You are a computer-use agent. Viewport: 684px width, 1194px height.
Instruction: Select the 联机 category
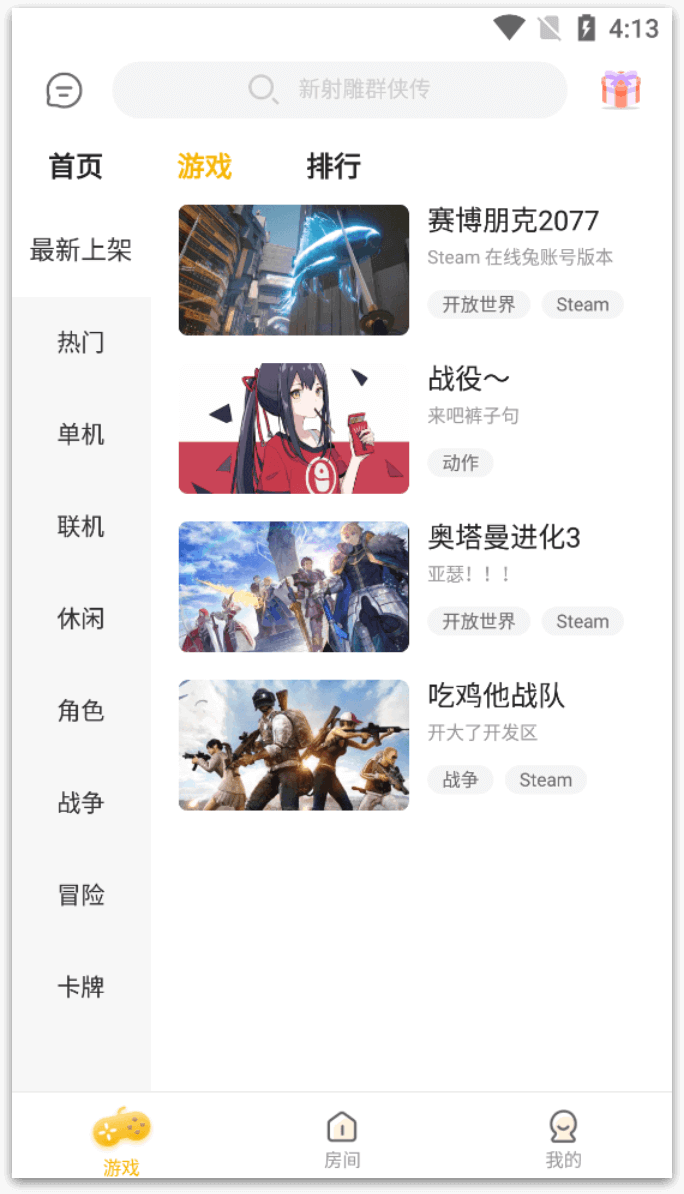(81, 527)
